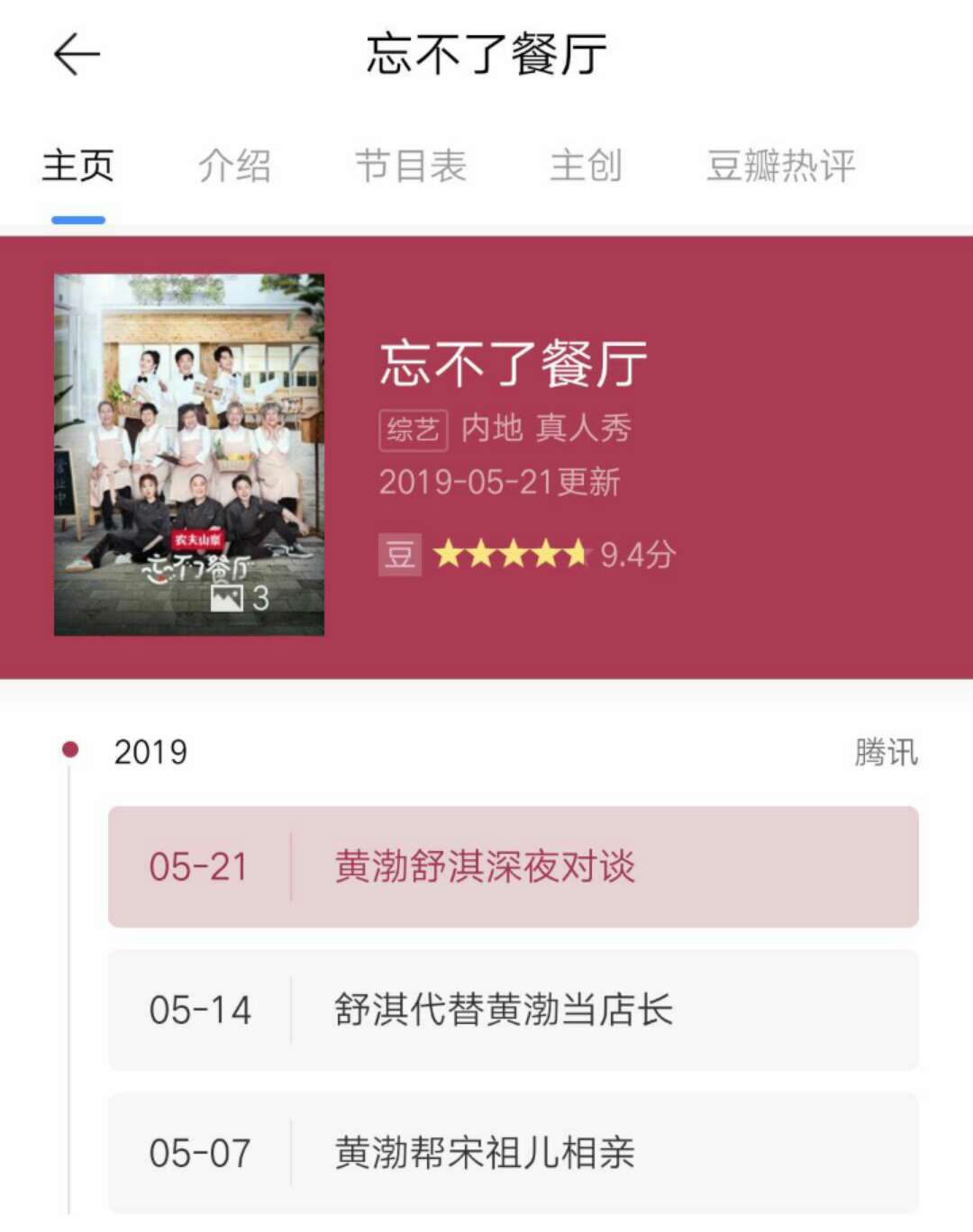The height and width of the screenshot is (1232, 973).
Task: Open the 节目表 tab
Action: pyautogui.click(x=411, y=167)
